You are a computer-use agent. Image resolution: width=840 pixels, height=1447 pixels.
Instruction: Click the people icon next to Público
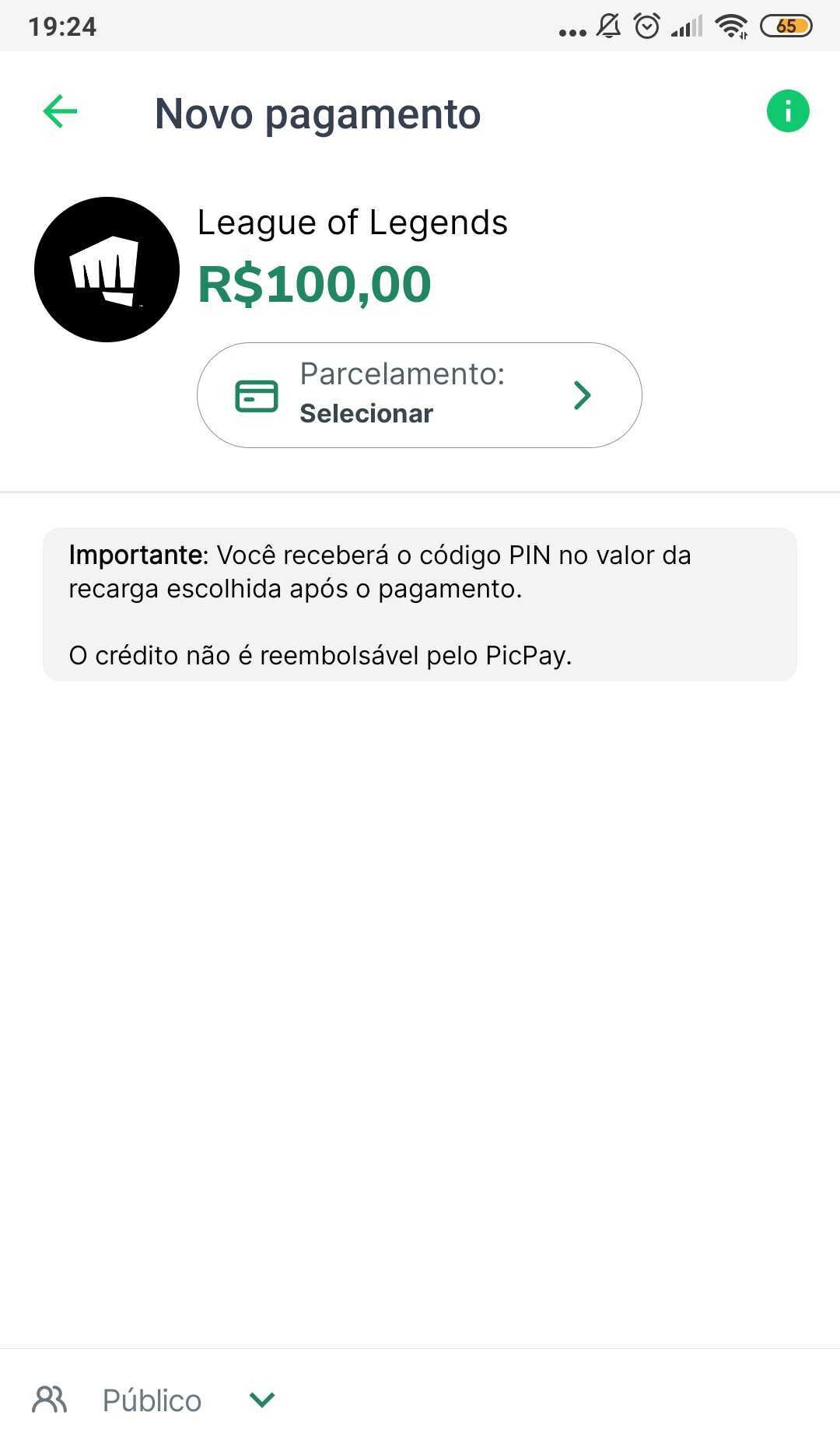coord(52,1399)
